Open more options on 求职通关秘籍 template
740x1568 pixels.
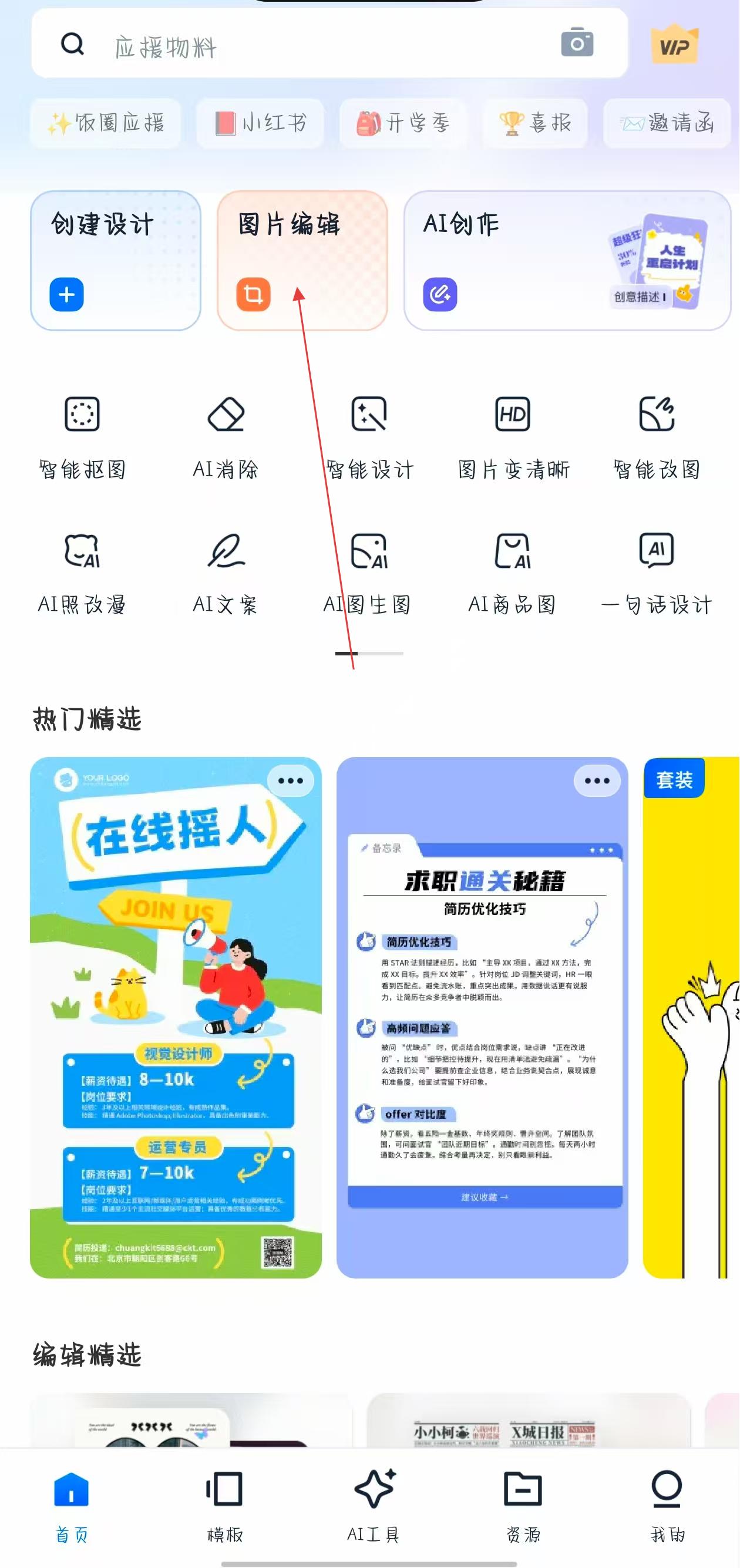click(x=596, y=781)
